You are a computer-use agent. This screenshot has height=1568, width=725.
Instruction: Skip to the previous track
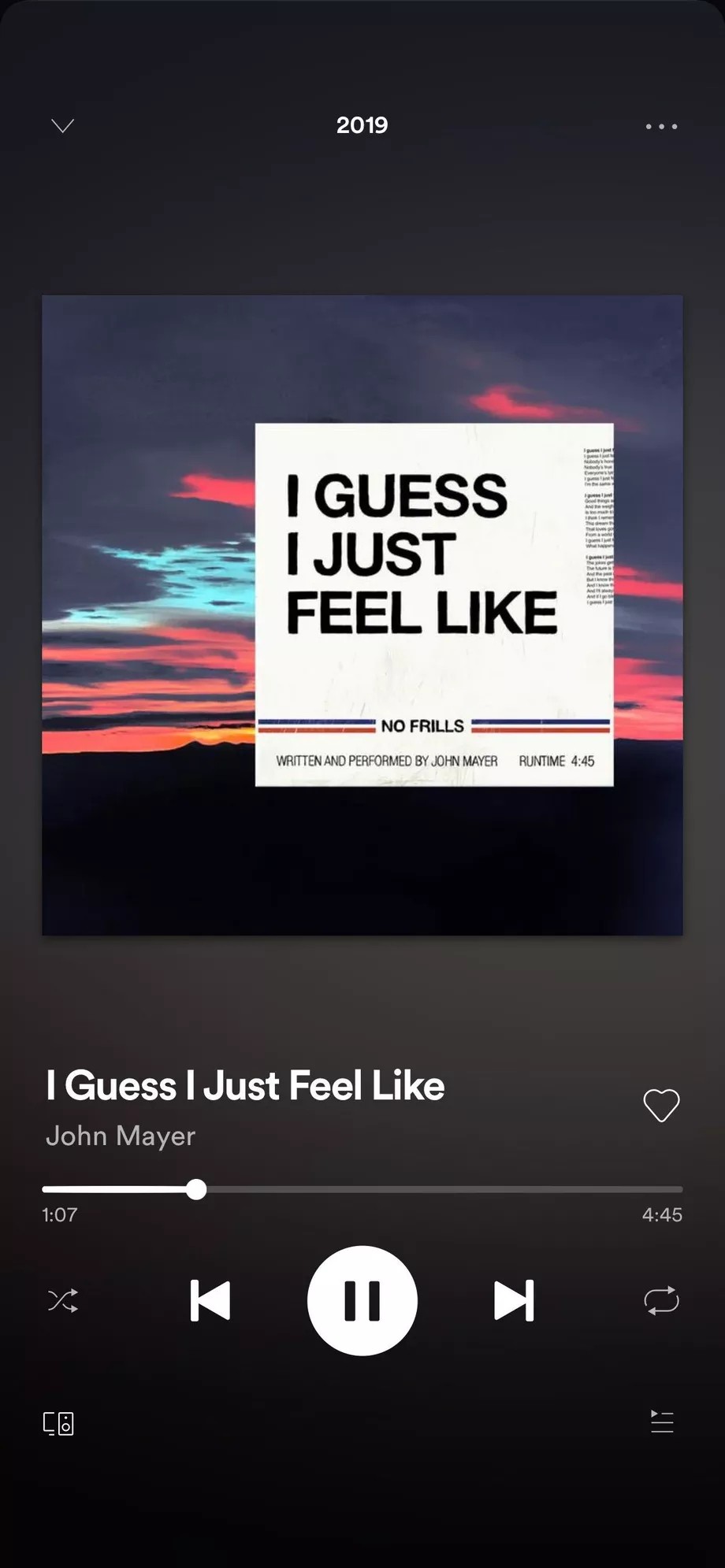[x=210, y=1300]
